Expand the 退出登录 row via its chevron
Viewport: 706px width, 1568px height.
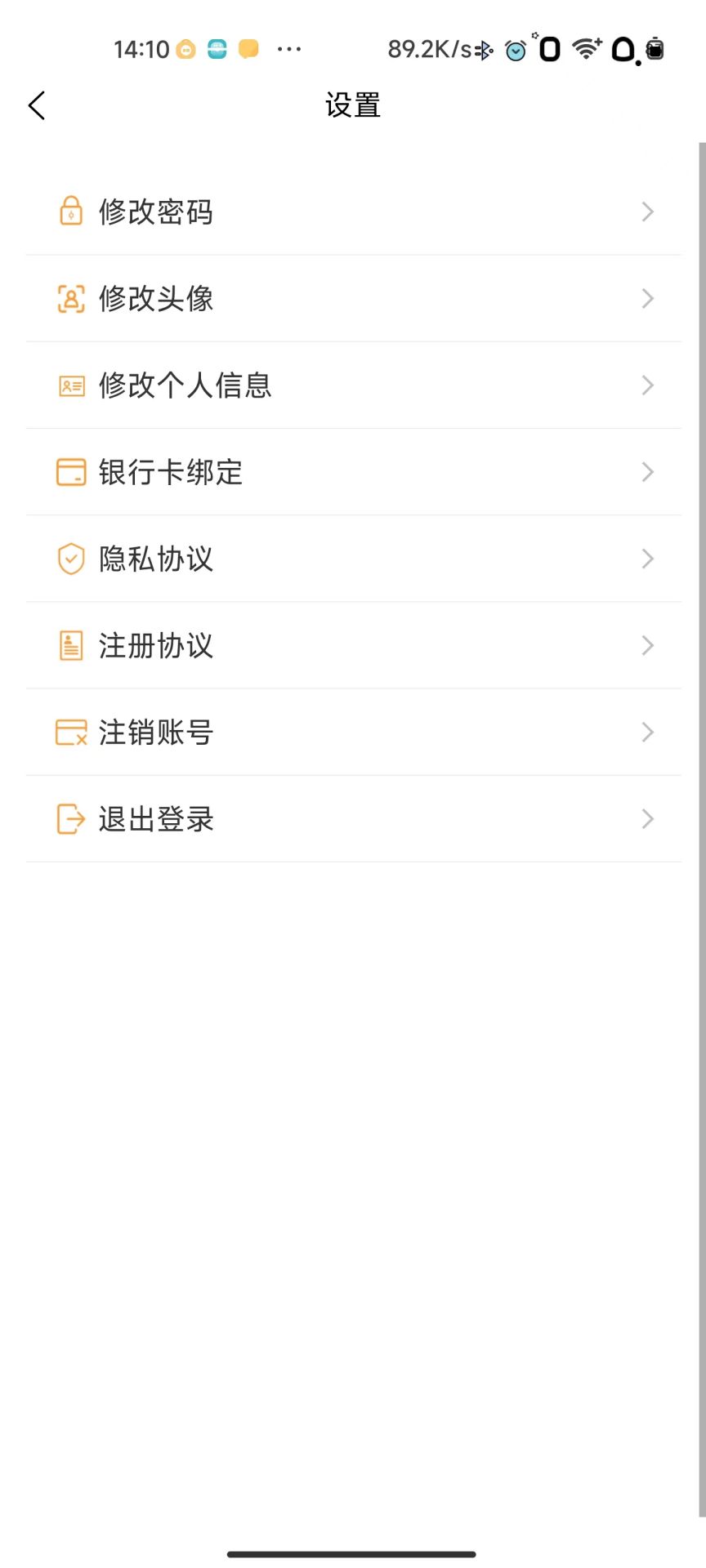647,818
